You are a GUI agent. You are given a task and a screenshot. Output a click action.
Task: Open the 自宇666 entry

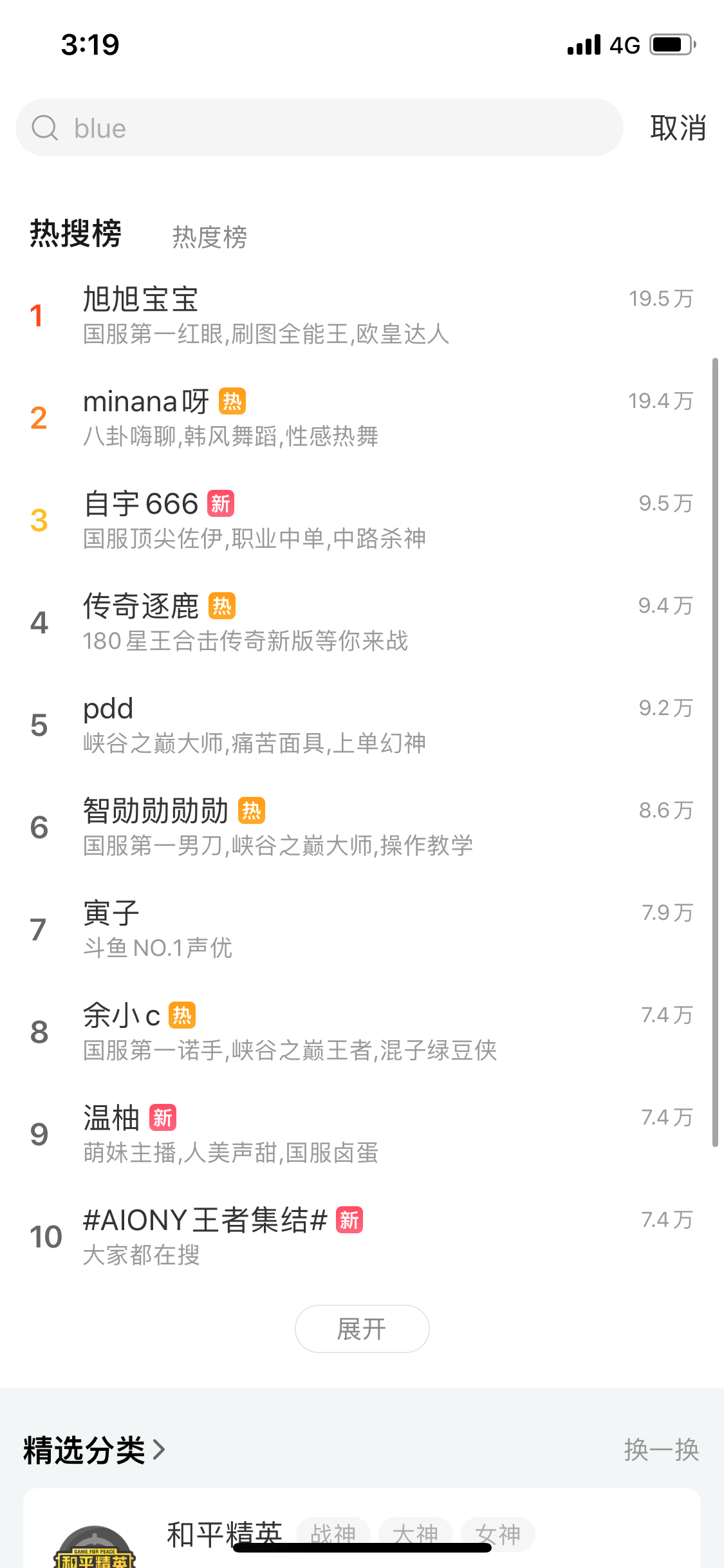coord(362,520)
